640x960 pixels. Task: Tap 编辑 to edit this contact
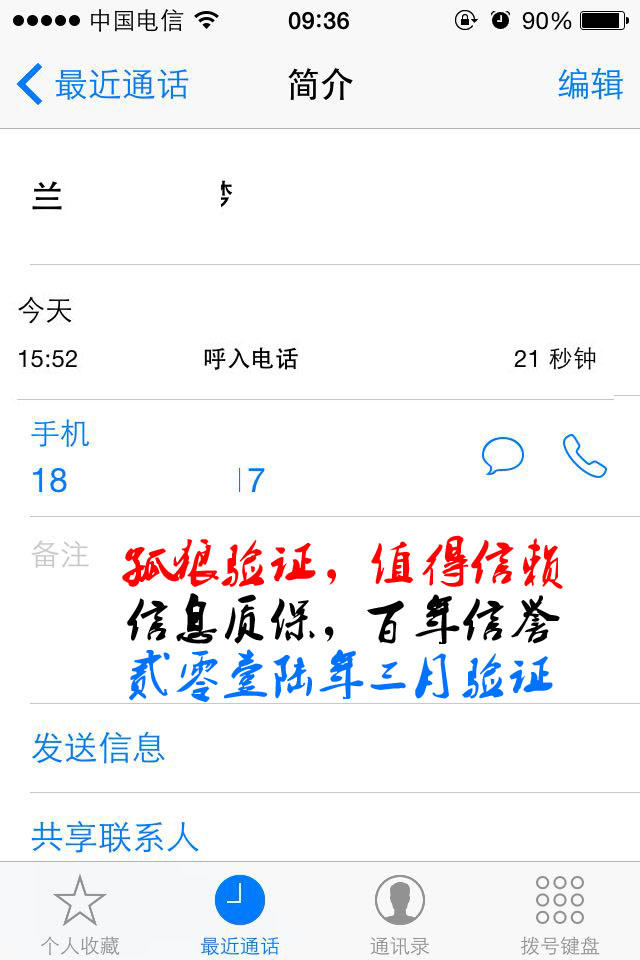[590, 85]
